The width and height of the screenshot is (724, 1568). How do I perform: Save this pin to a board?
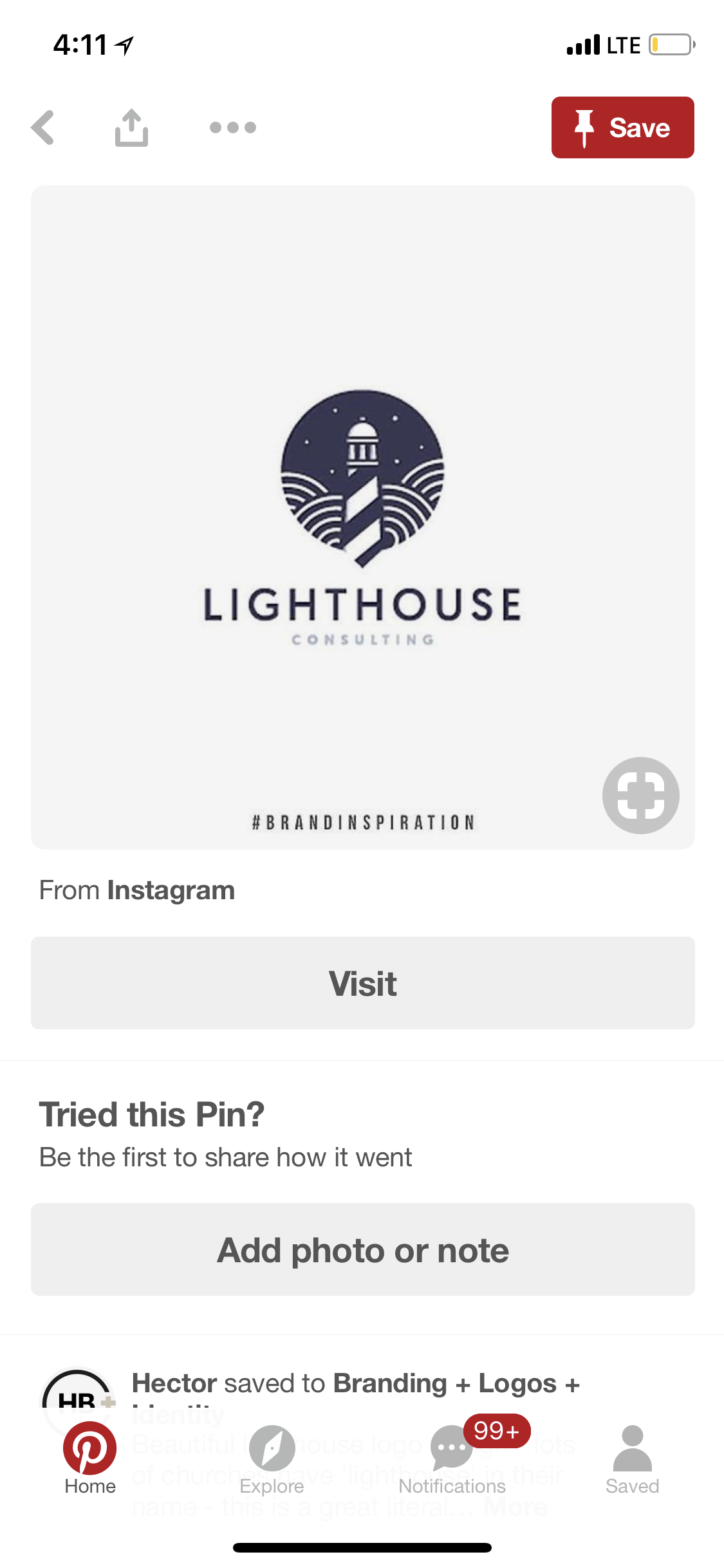(x=622, y=127)
